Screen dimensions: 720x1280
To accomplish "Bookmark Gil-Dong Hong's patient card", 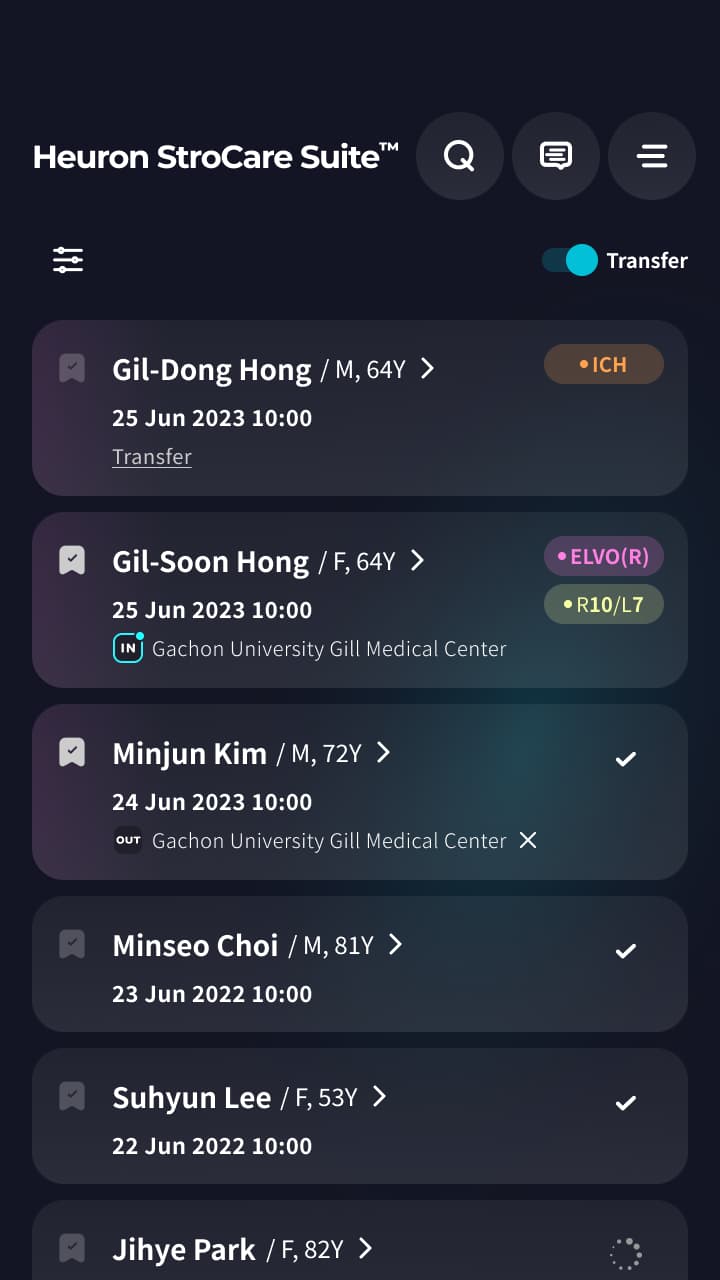I will tap(71, 368).
